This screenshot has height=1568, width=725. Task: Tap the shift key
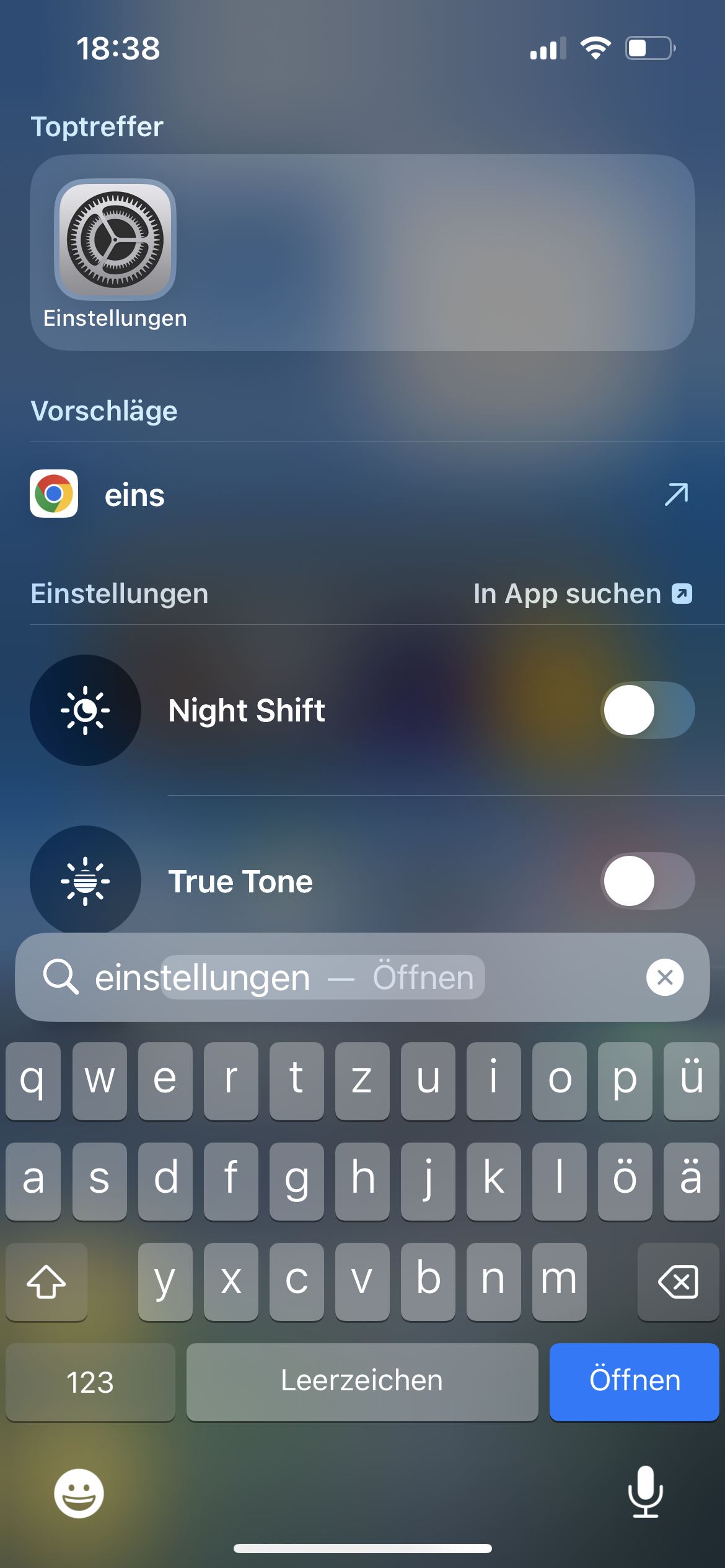[x=46, y=1281]
